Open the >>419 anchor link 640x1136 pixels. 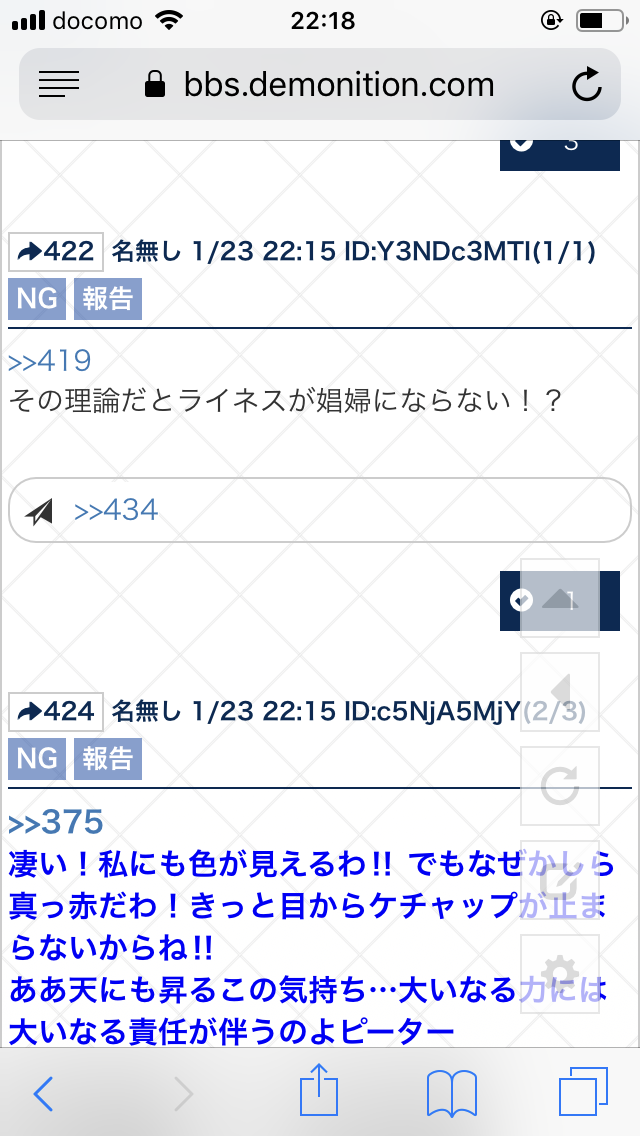(49, 361)
